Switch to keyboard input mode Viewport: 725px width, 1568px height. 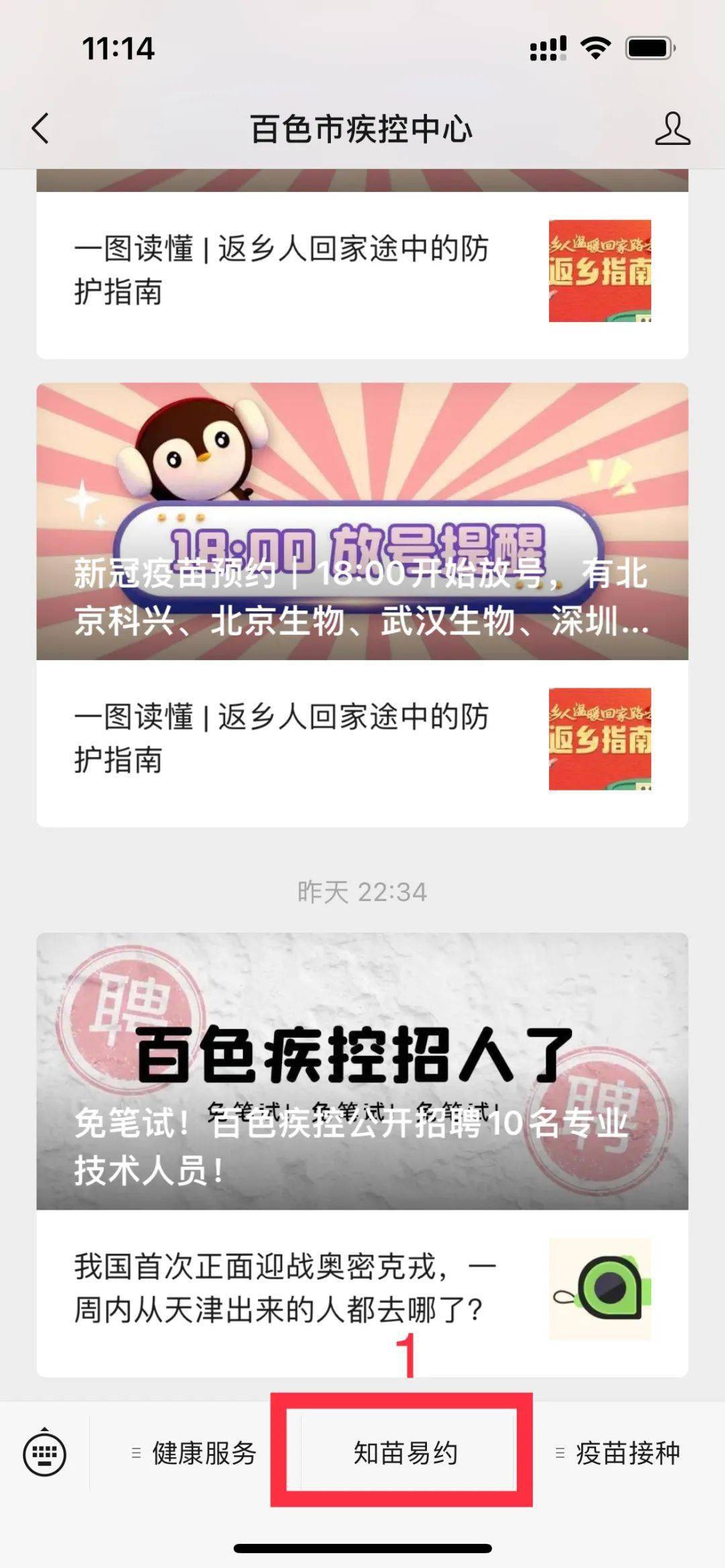click(x=44, y=1454)
